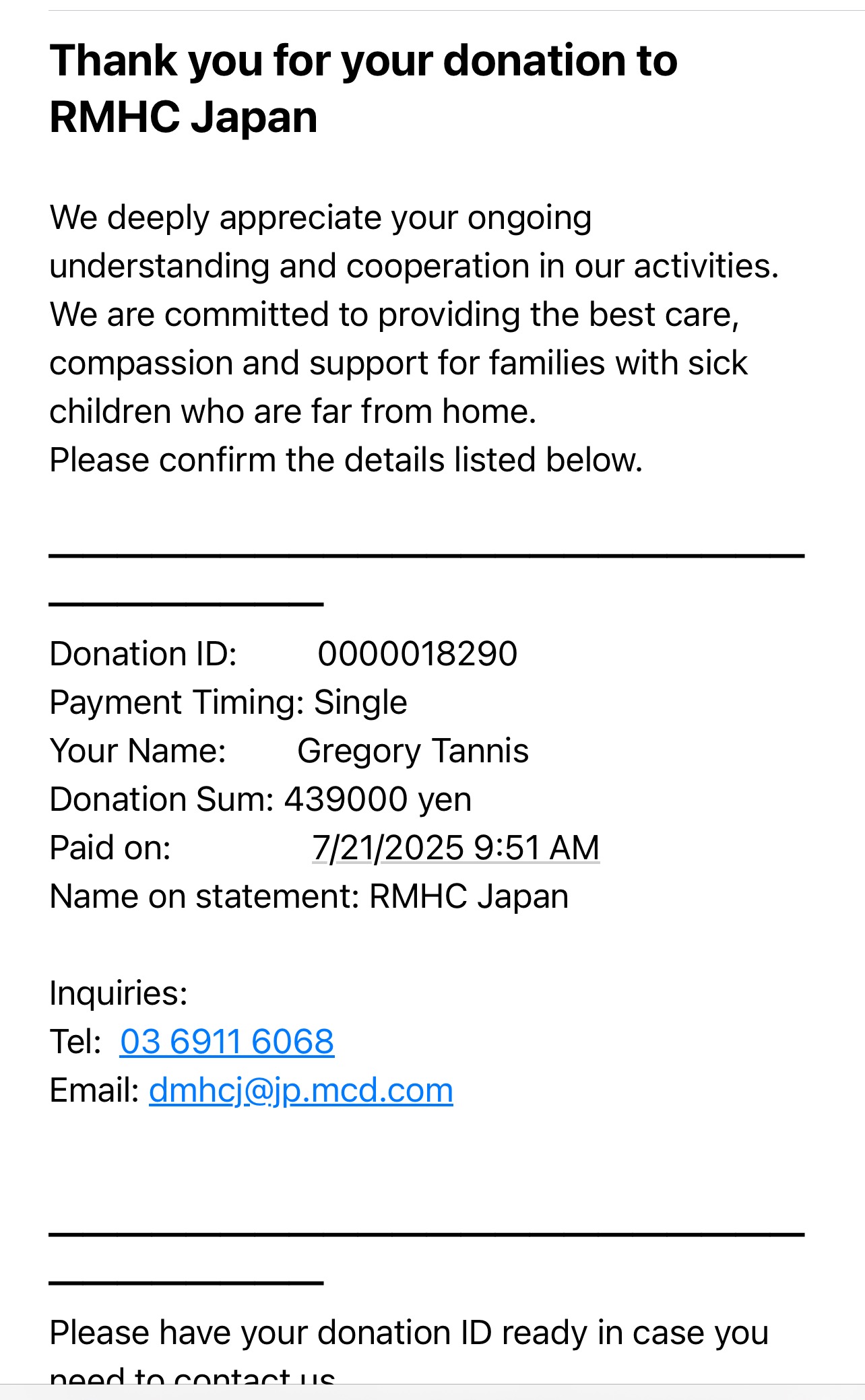Image resolution: width=865 pixels, height=1400 pixels.
Task: Tap the underlined date 7/21/2025 9:51 AM
Action: (x=456, y=848)
